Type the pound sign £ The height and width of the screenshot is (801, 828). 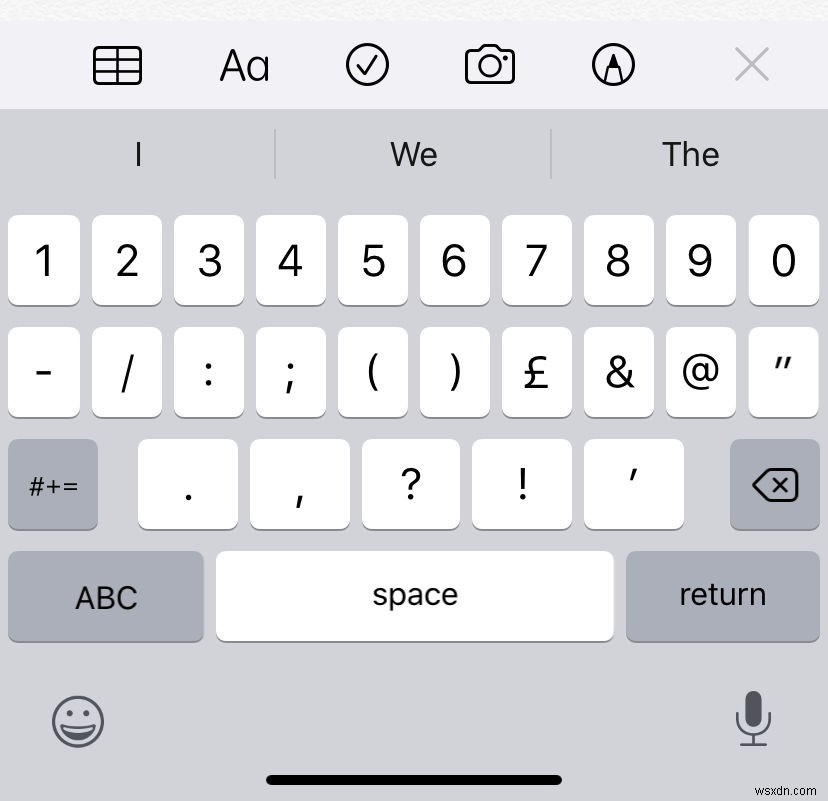536,373
